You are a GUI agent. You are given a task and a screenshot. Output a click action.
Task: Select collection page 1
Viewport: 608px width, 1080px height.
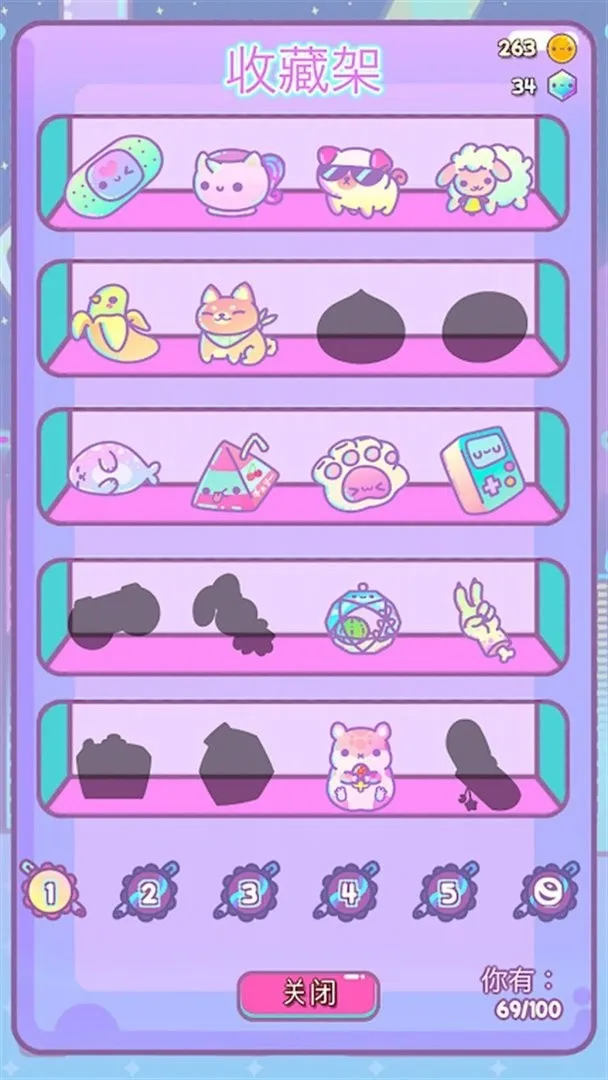coord(51,892)
